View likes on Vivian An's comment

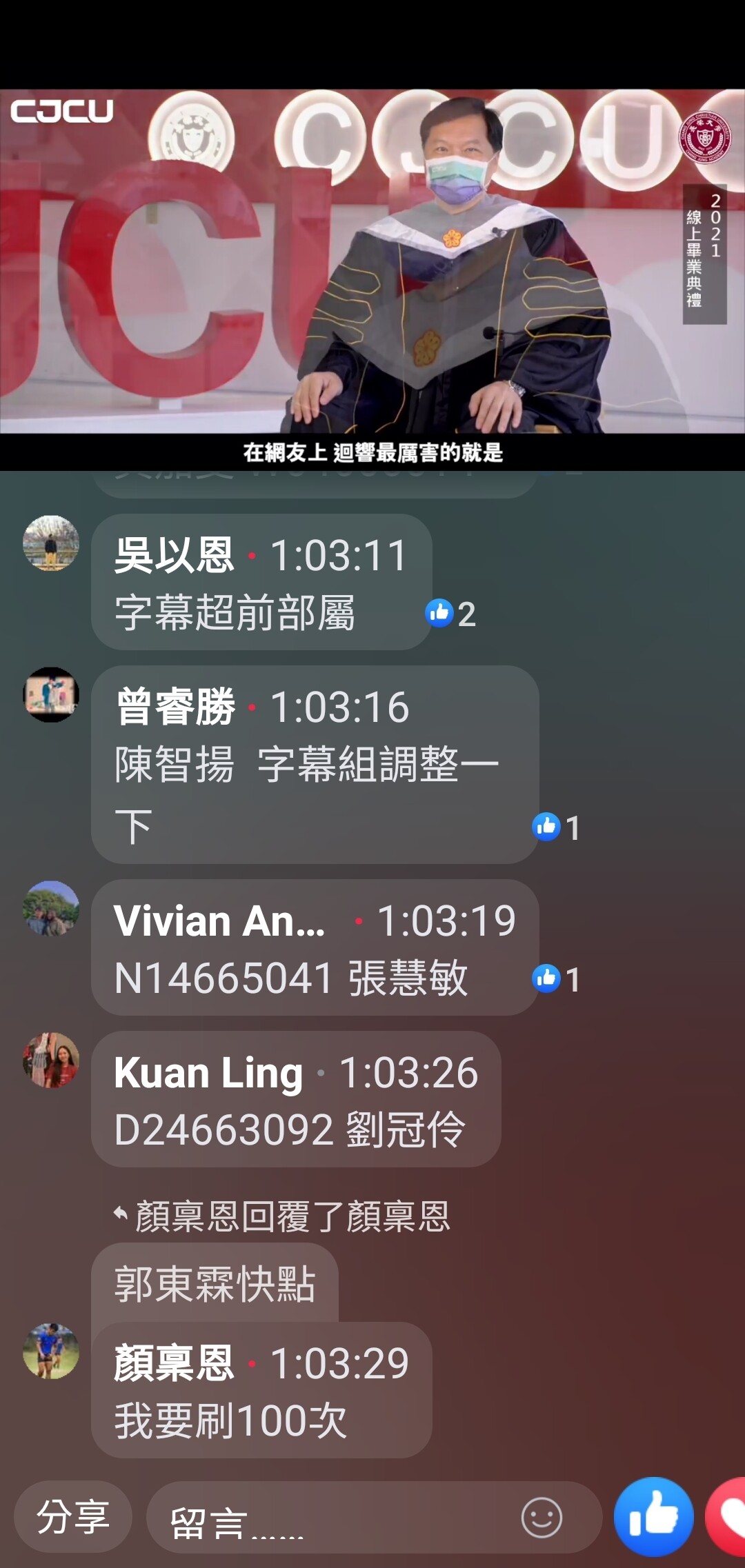[x=556, y=978]
